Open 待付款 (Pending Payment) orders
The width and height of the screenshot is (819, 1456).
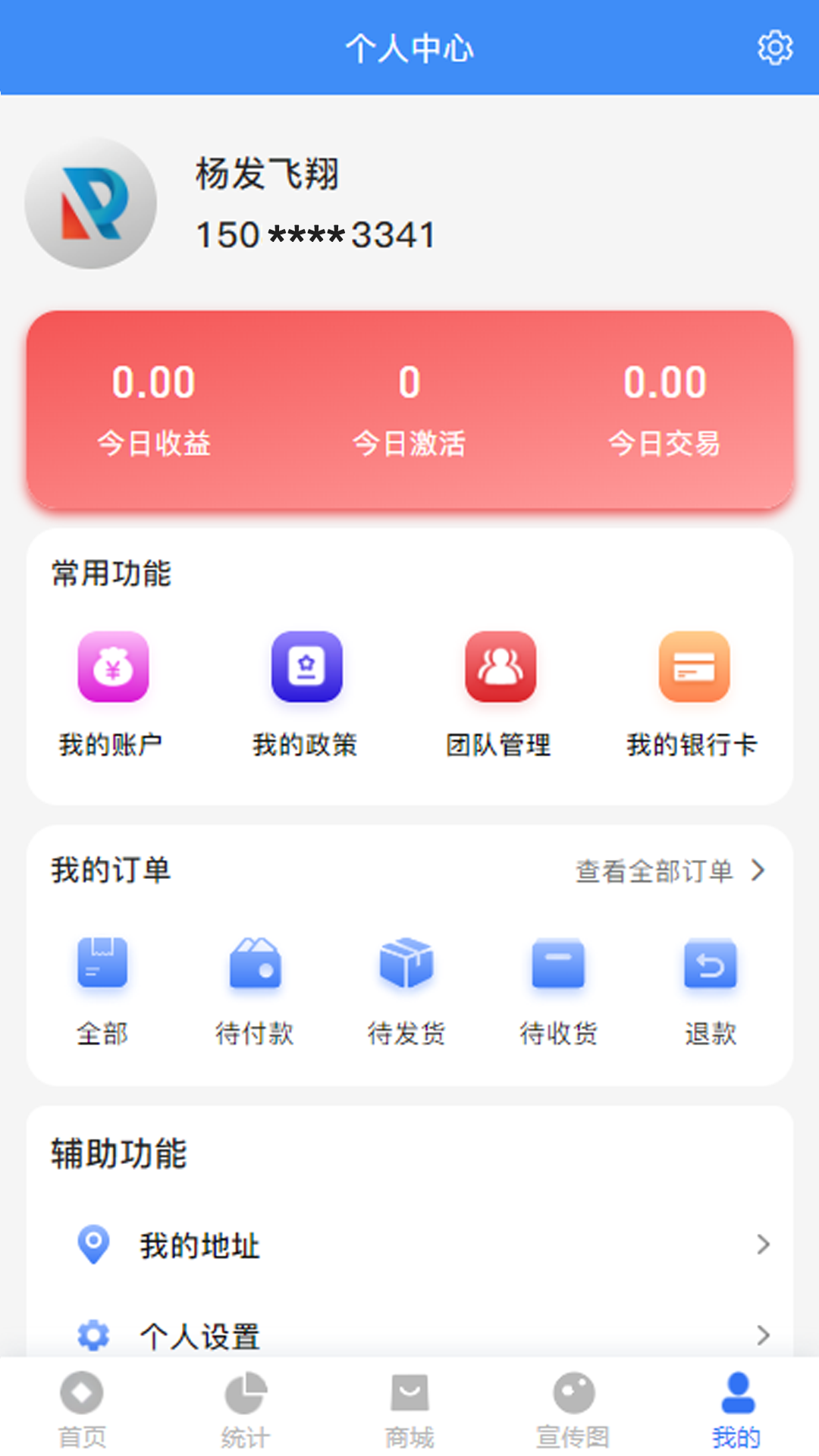click(x=254, y=986)
